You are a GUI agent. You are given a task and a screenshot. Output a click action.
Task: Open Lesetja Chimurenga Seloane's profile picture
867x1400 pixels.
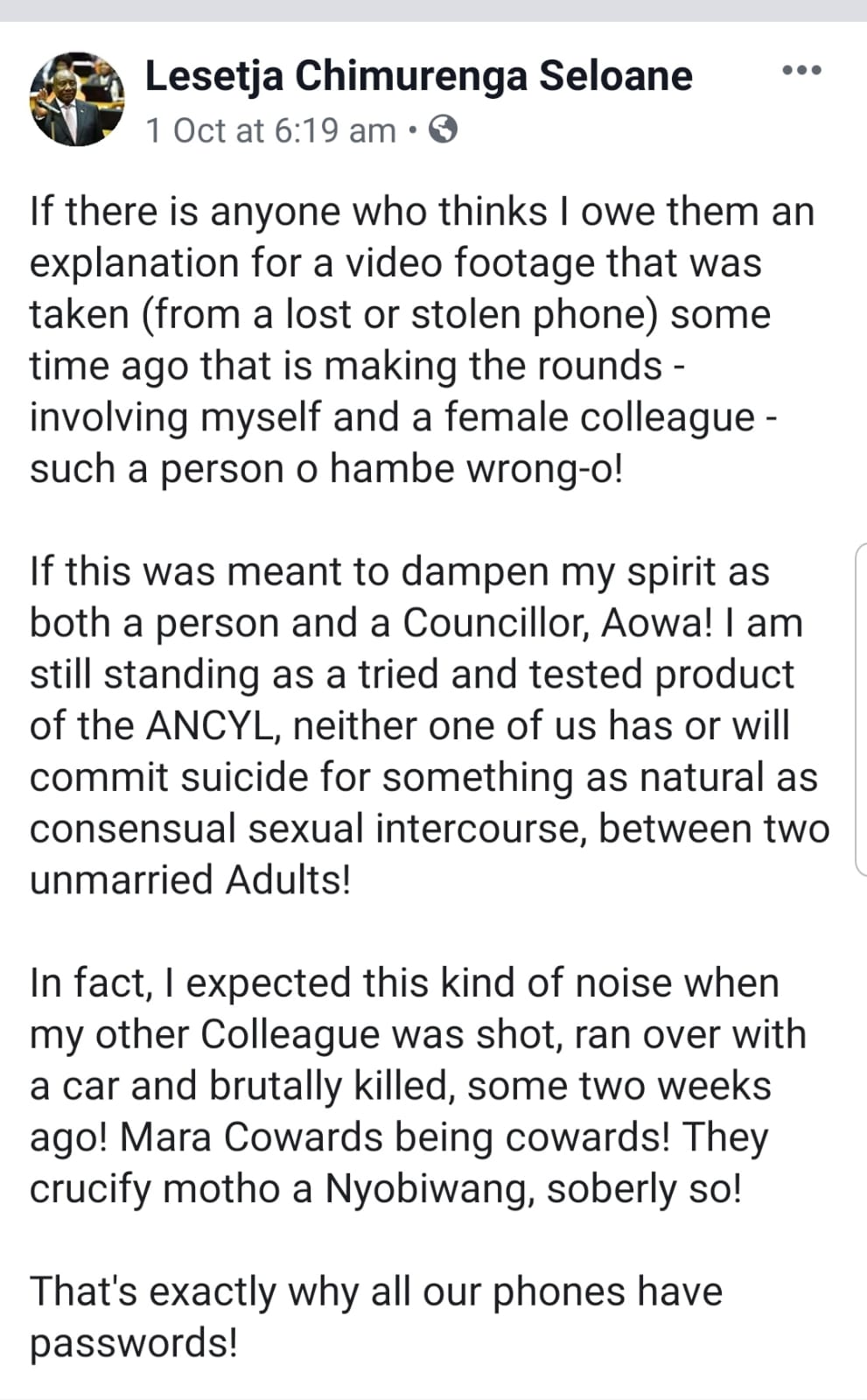[77, 99]
